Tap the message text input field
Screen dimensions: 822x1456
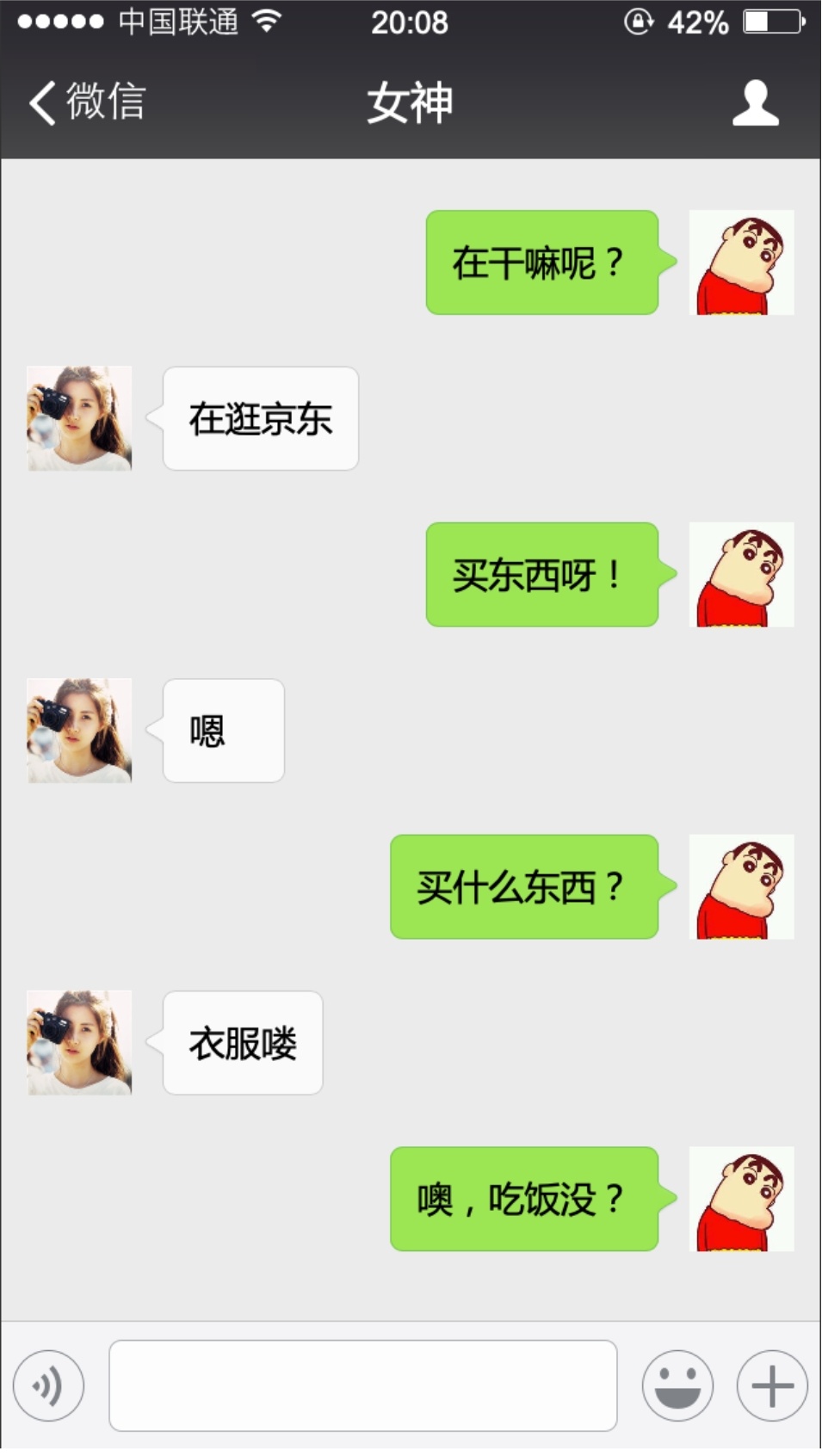click(362, 1385)
